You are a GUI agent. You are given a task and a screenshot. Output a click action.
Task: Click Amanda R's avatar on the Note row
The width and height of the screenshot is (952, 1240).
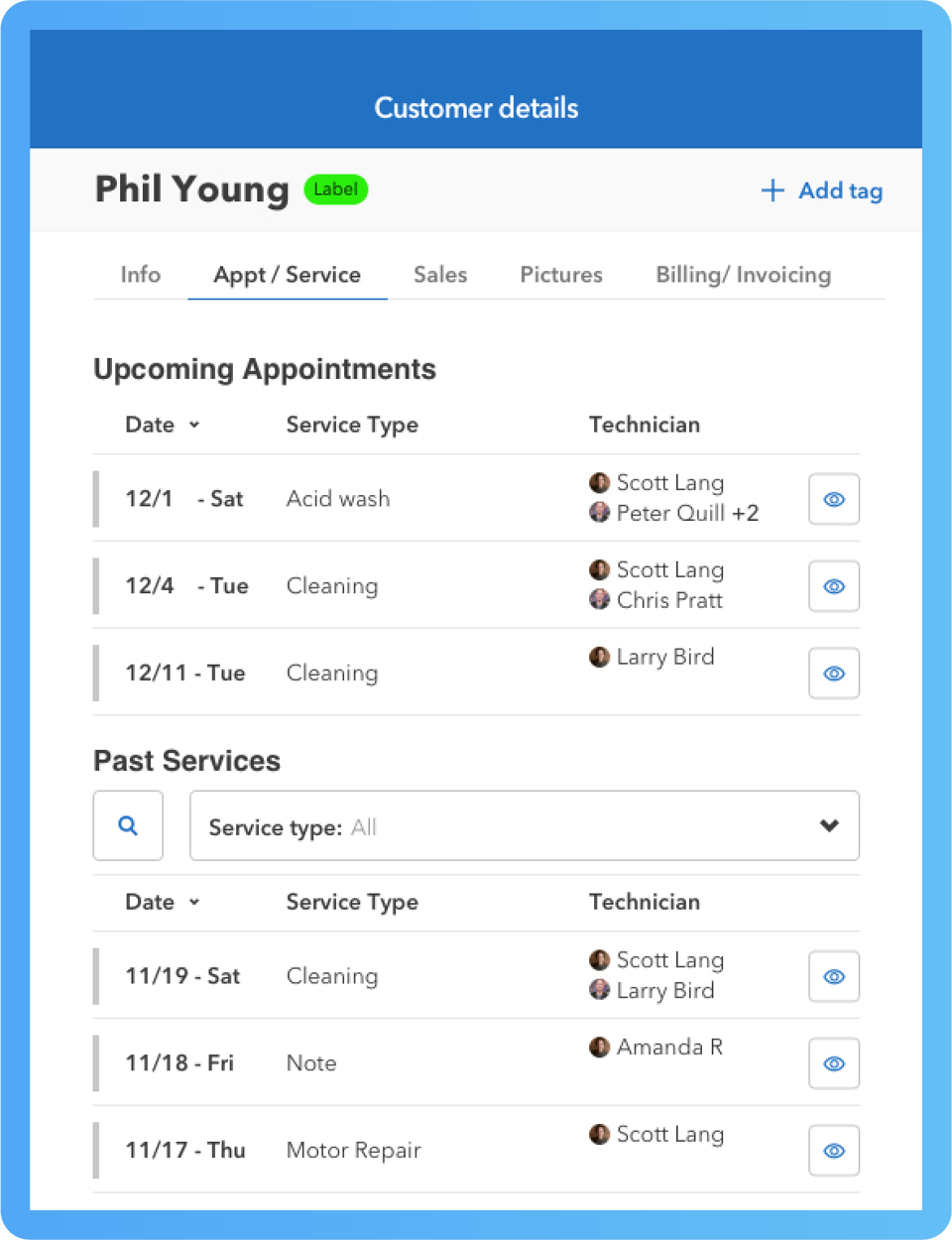point(599,1048)
